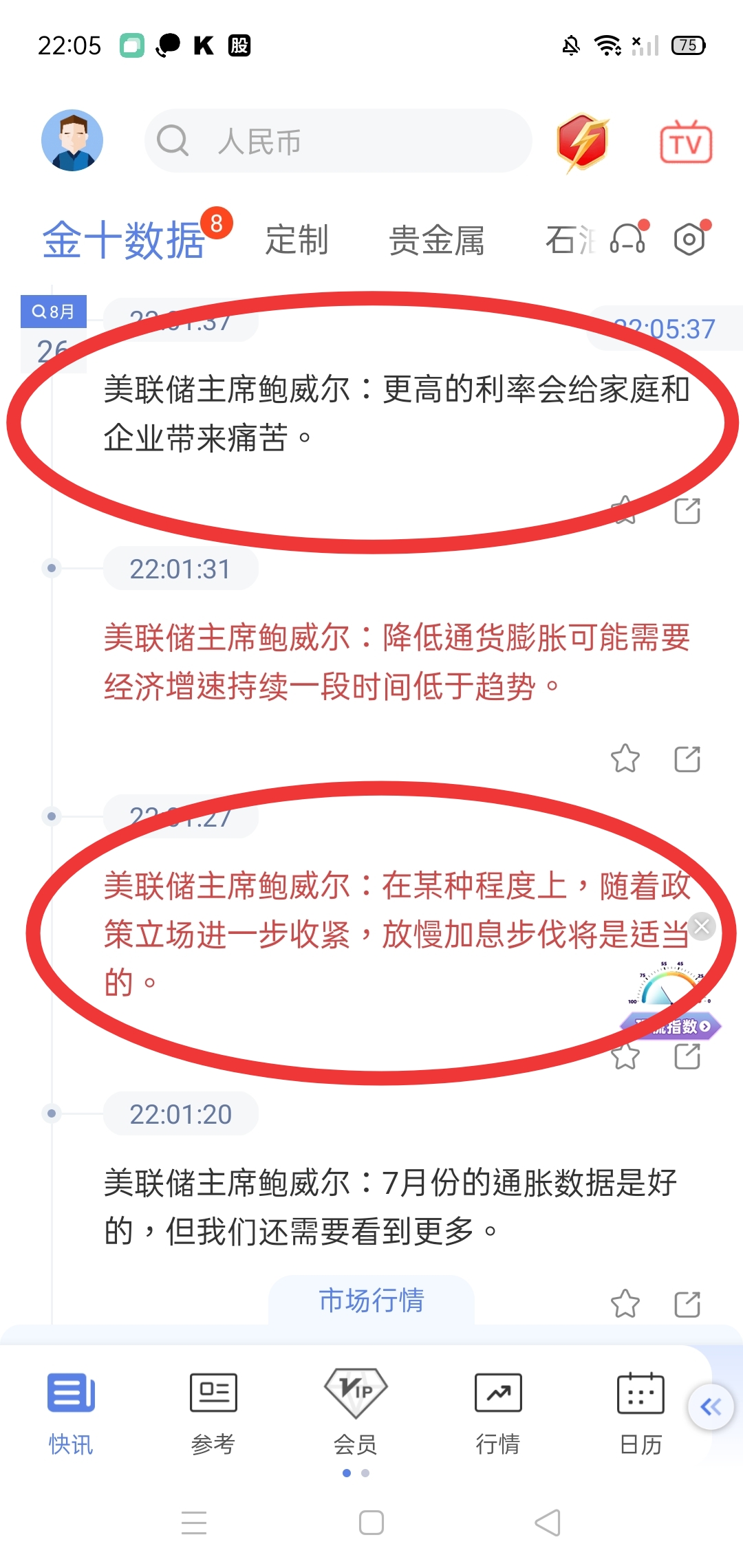Switch to the 贵金属 tab
Image resolution: width=743 pixels, height=1568 pixels.
tap(436, 240)
